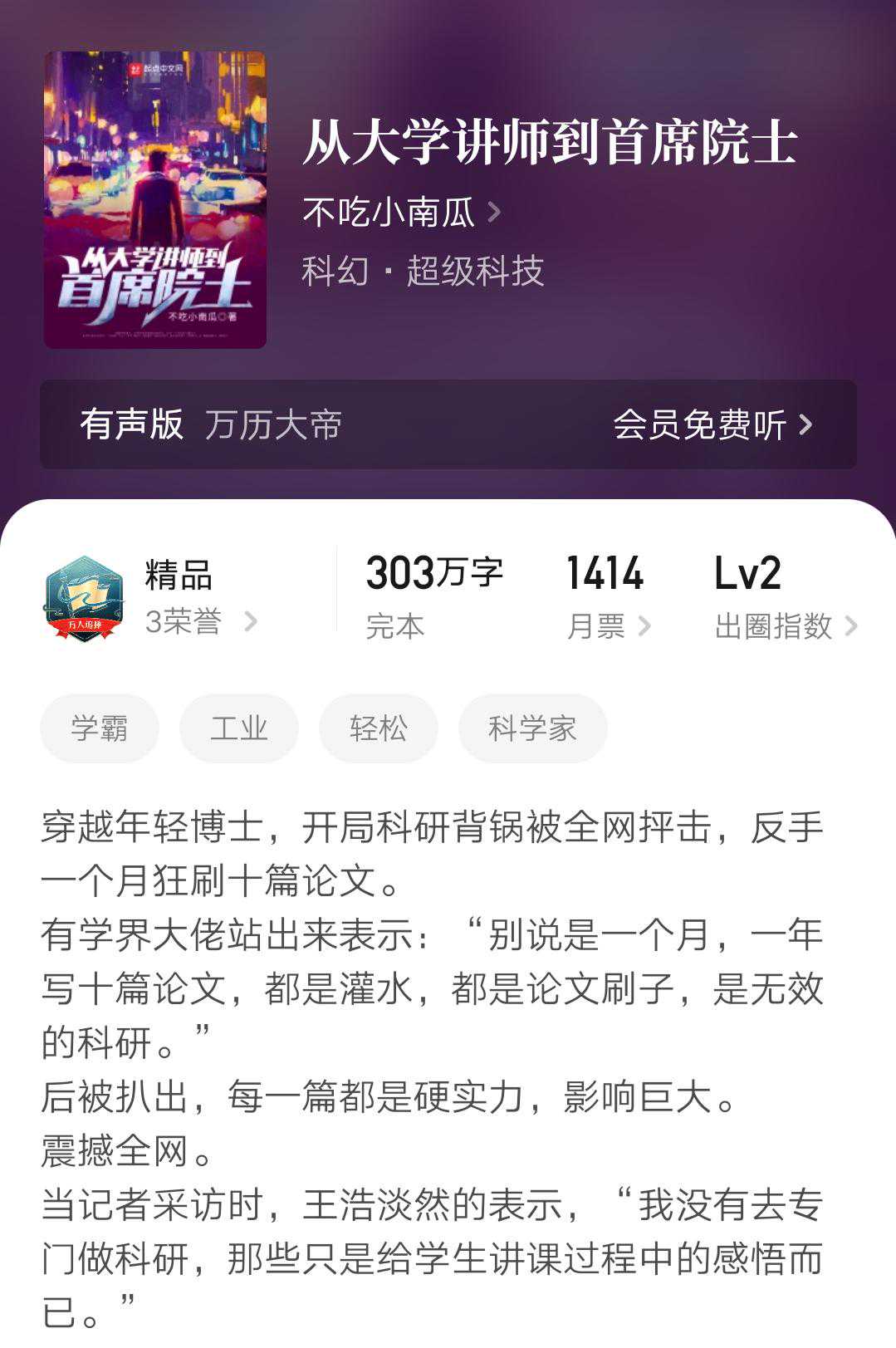Image resolution: width=896 pixels, height=1348 pixels.
Task: Select the 科学家 tag
Action: click(532, 728)
